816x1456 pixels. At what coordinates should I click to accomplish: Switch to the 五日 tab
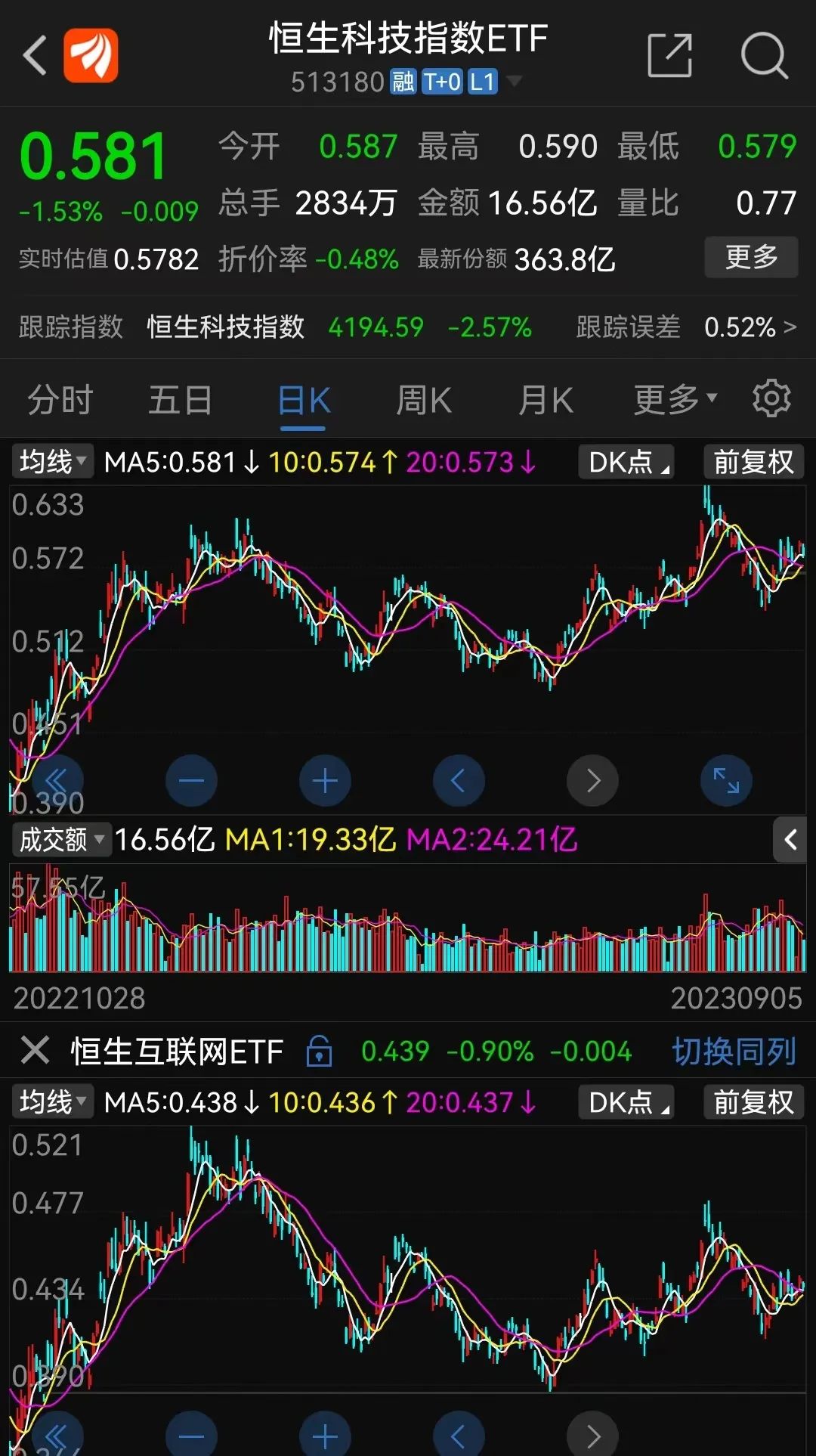point(180,400)
